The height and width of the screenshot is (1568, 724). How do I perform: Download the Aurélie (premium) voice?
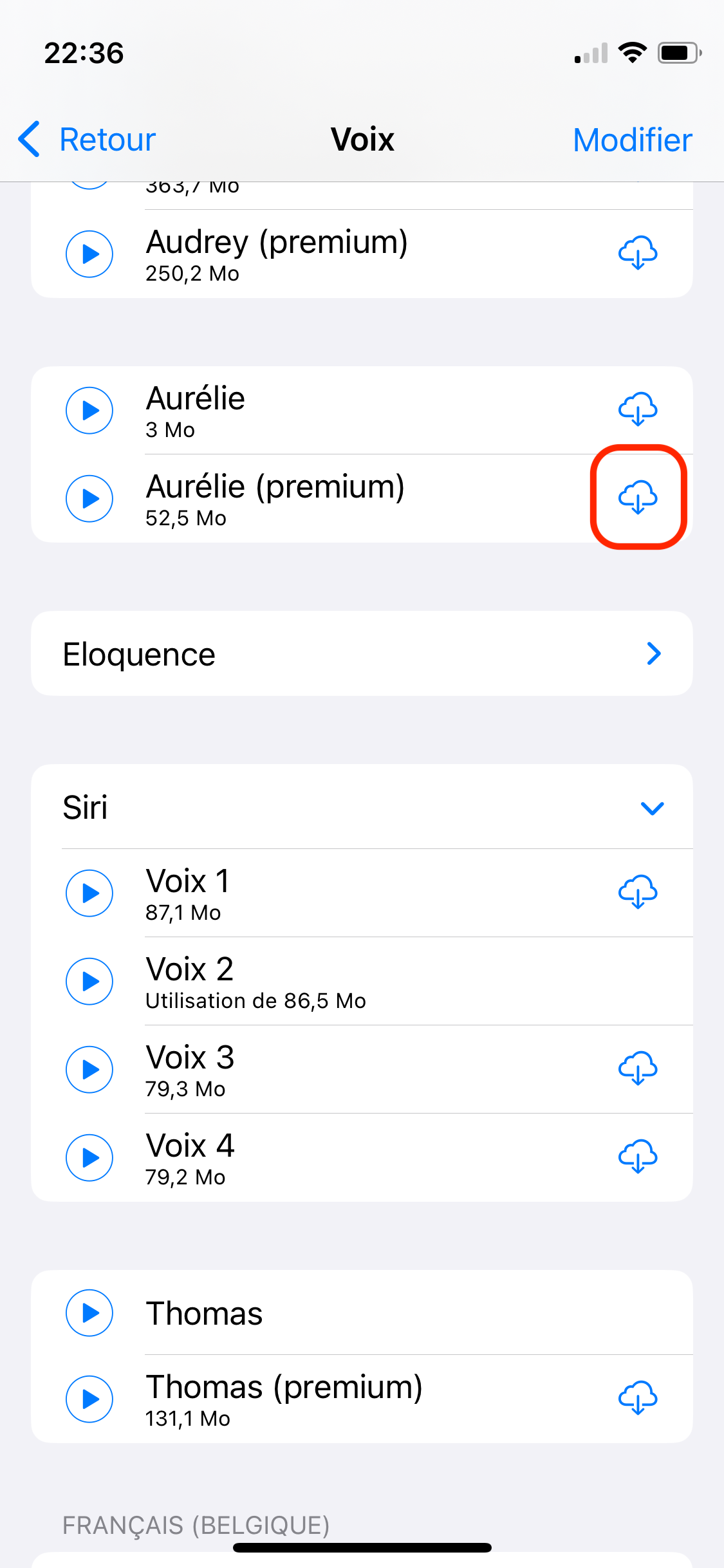(638, 499)
